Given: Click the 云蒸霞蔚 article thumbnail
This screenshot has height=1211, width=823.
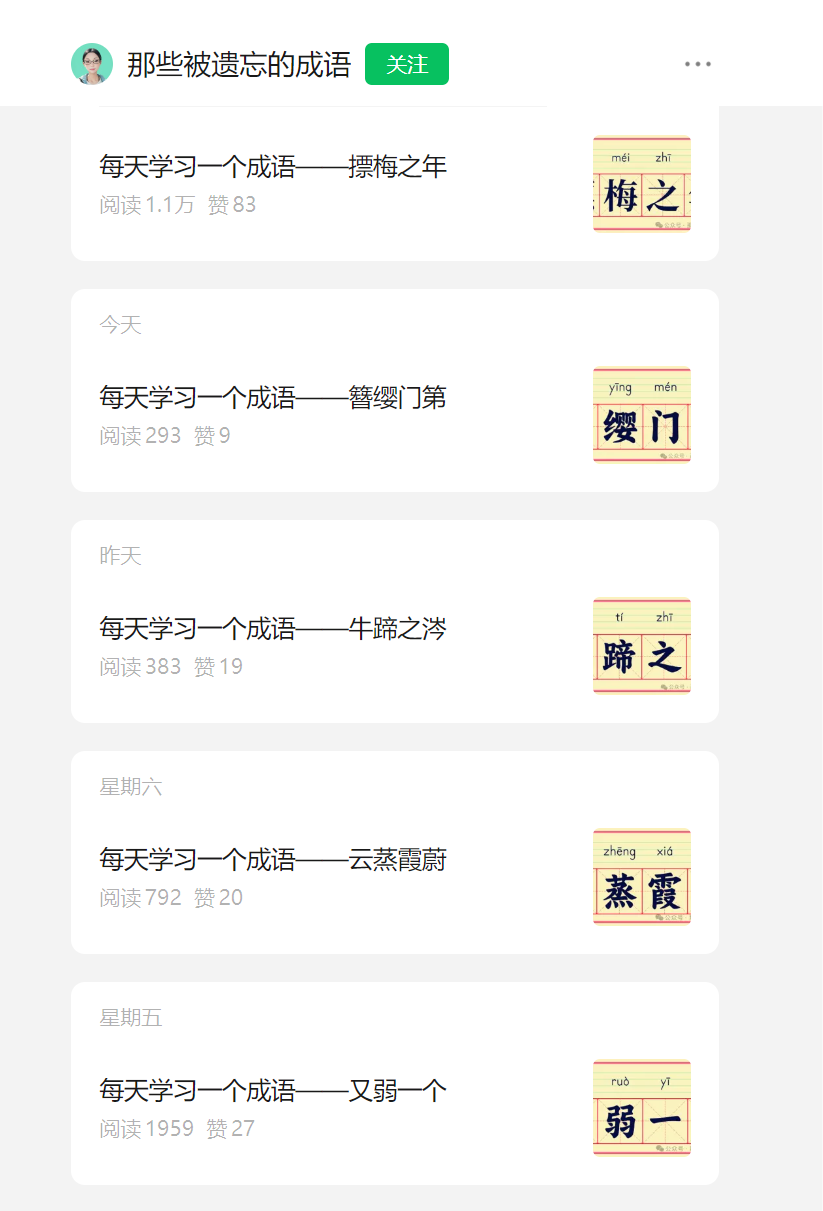Looking at the screenshot, I should click(641, 877).
